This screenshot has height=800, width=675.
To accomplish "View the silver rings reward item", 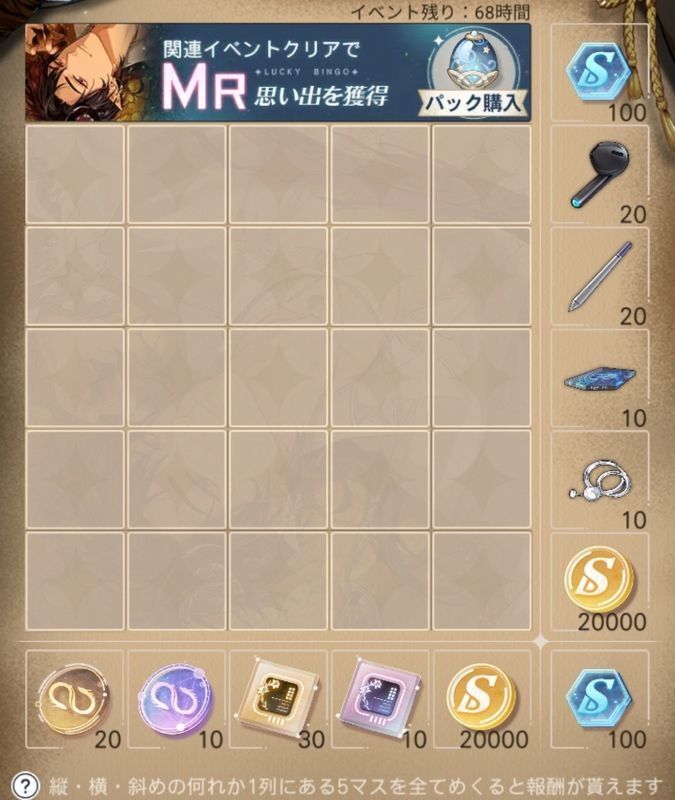I will (599, 480).
